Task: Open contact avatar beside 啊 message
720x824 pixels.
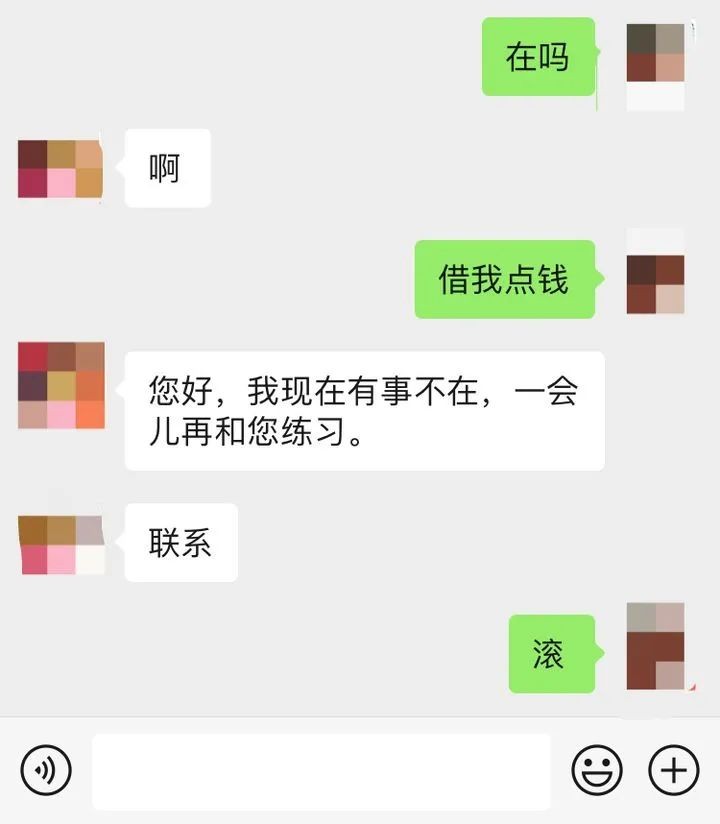Action: (x=60, y=168)
